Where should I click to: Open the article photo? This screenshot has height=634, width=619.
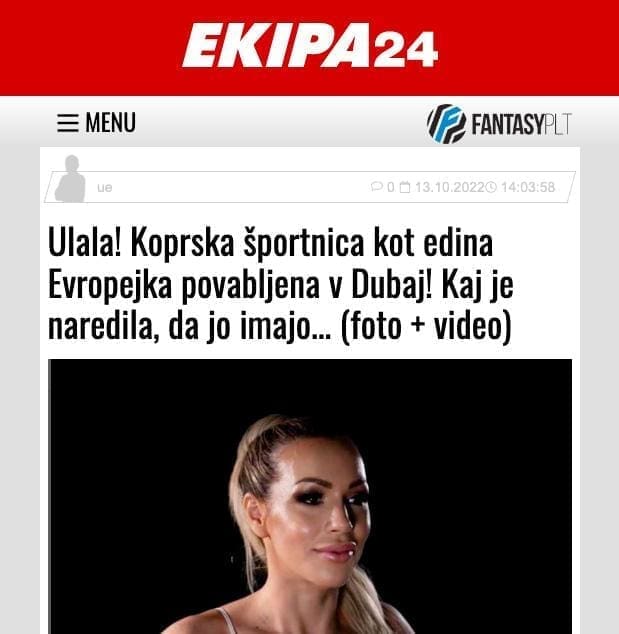(x=310, y=495)
